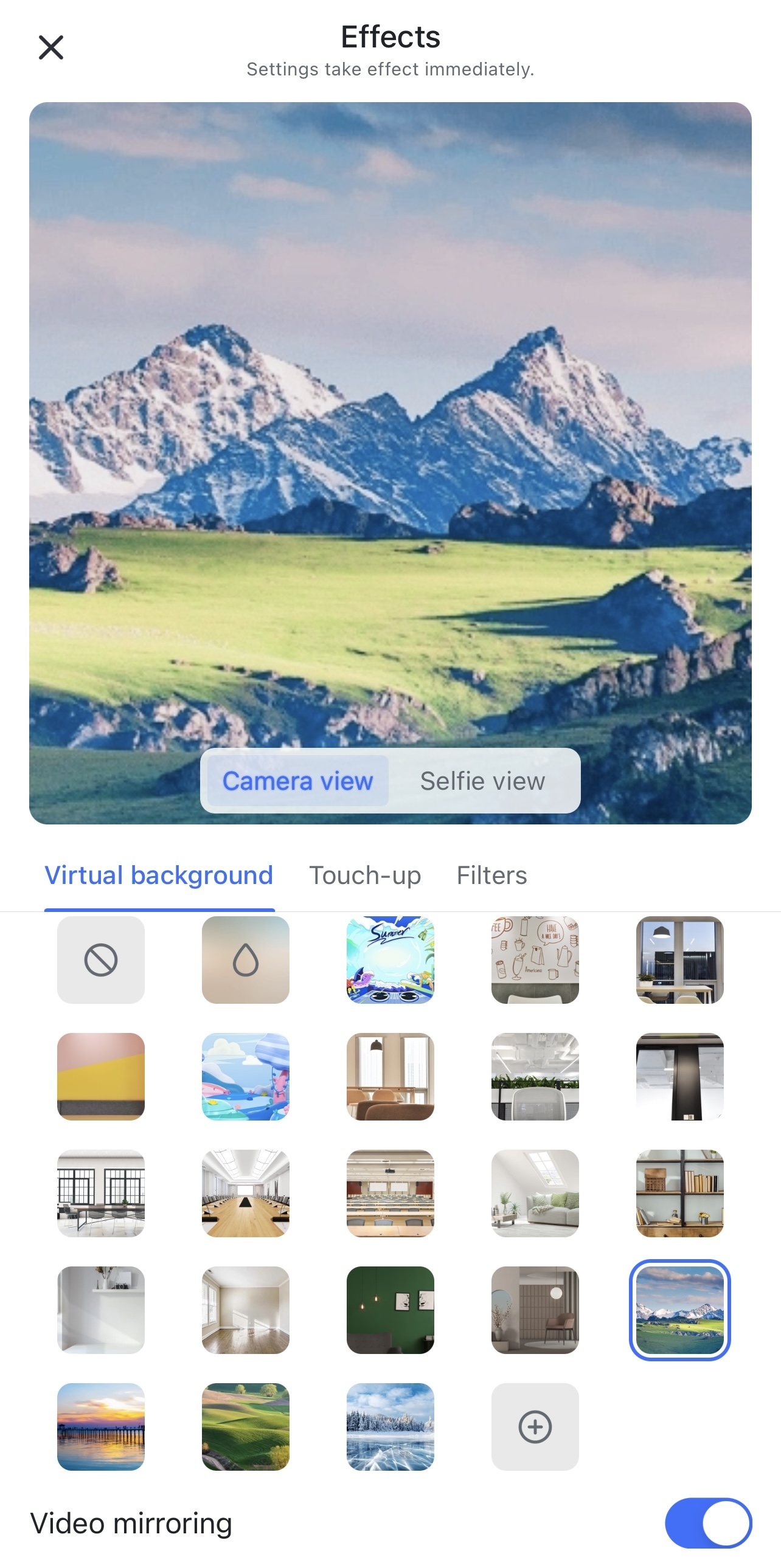The width and height of the screenshot is (781, 1568).
Task: Choose the sunset pier background
Action: [x=101, y=1426]
